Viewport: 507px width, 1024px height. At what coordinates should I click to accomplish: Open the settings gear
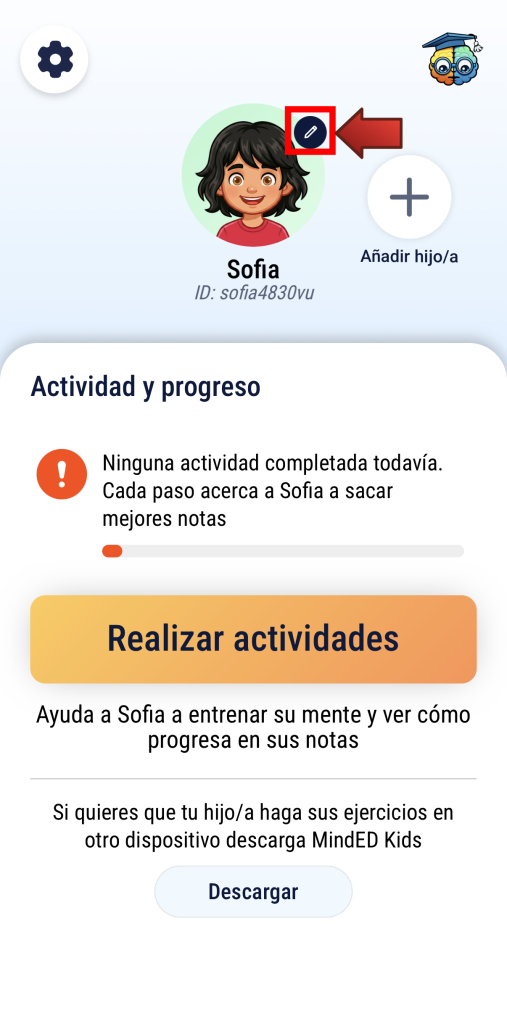point(54,59)
